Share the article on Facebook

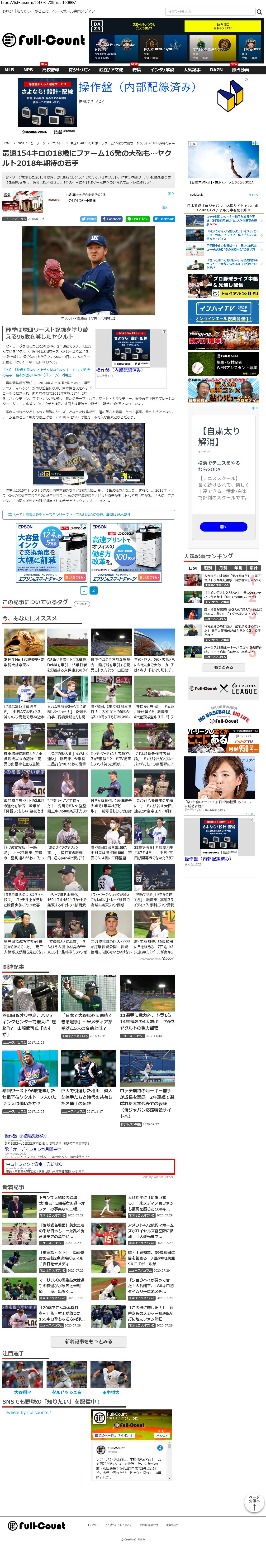[x=112, y=218]
